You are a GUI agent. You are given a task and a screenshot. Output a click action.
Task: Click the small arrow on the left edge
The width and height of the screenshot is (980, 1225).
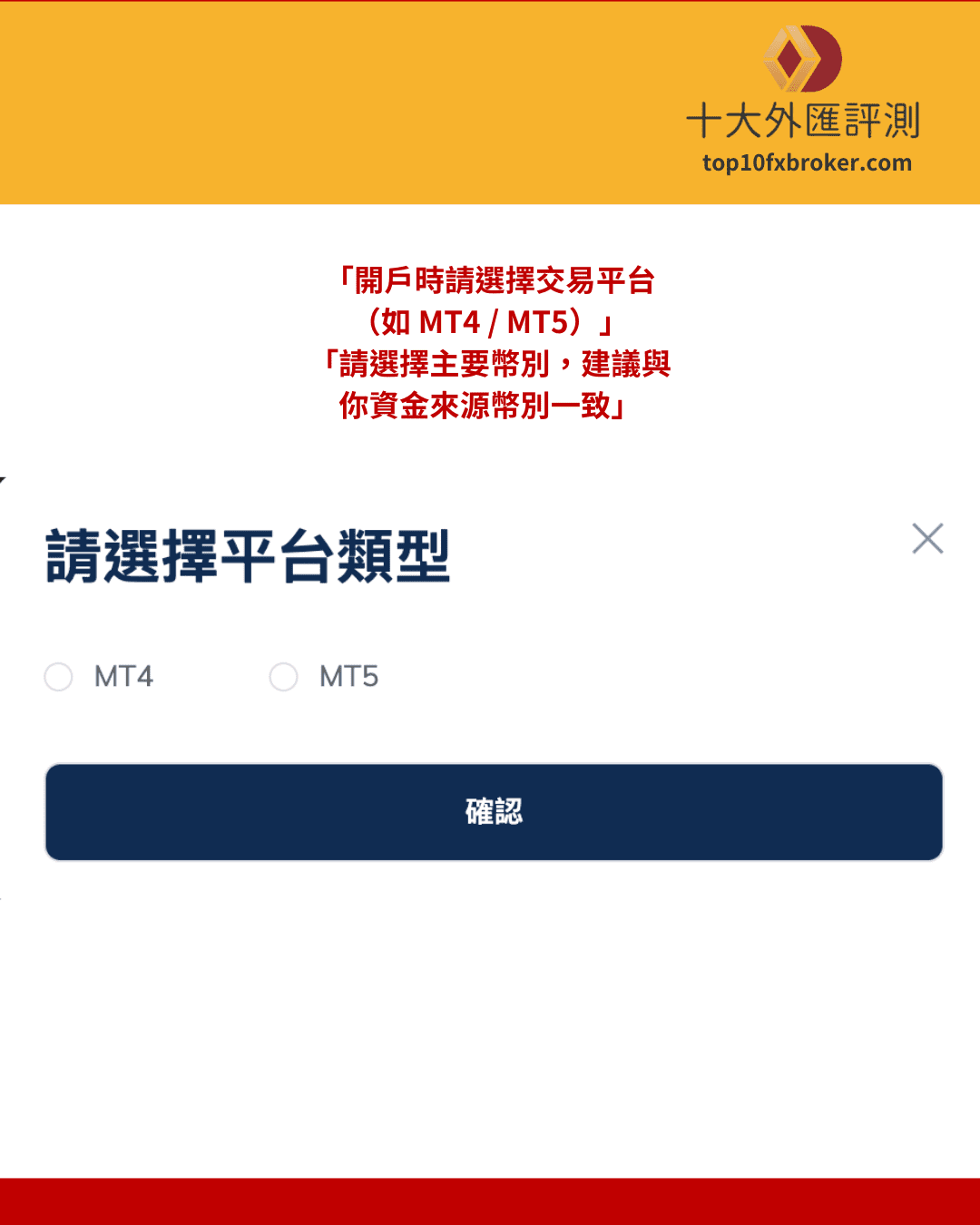click(x=4, y=476)
